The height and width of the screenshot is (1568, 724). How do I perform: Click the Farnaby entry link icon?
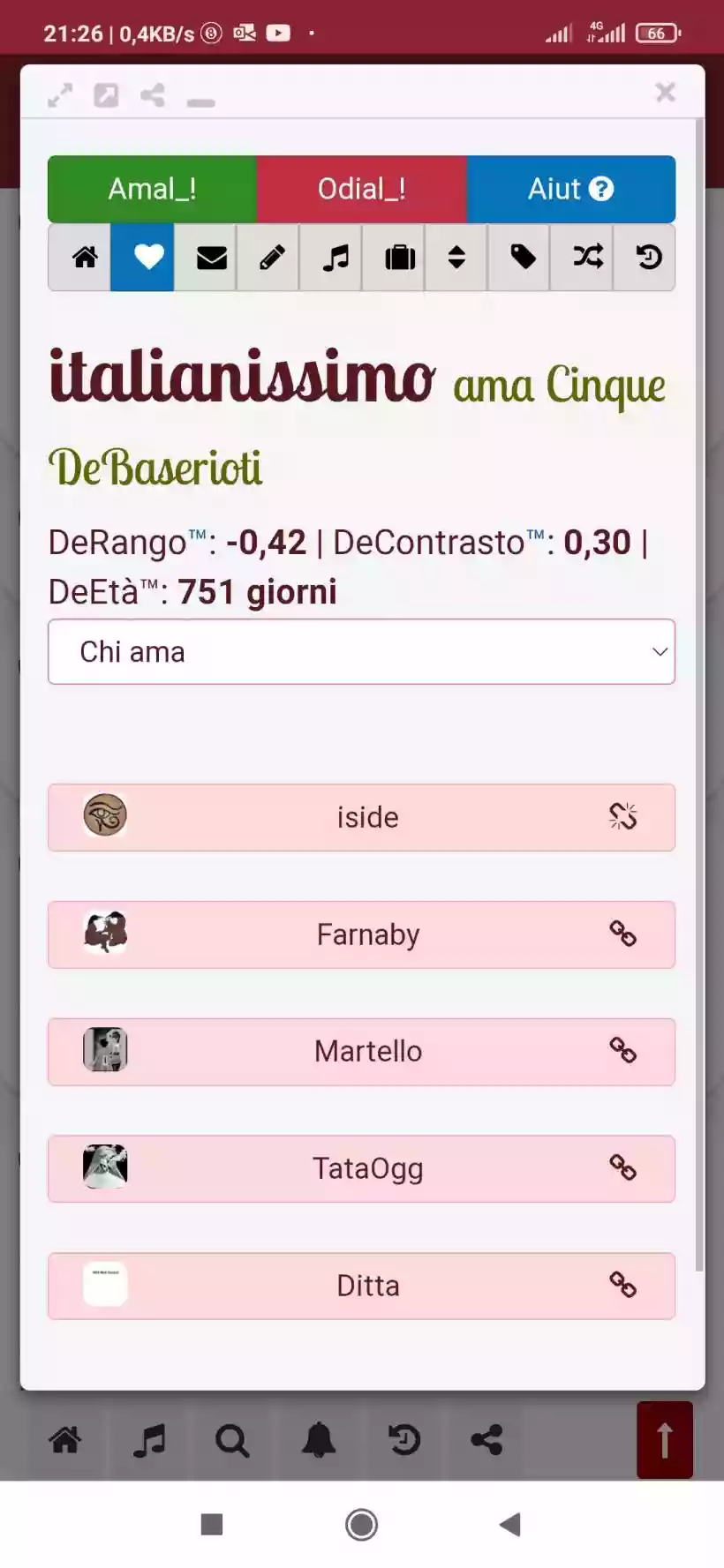[624, 934]
